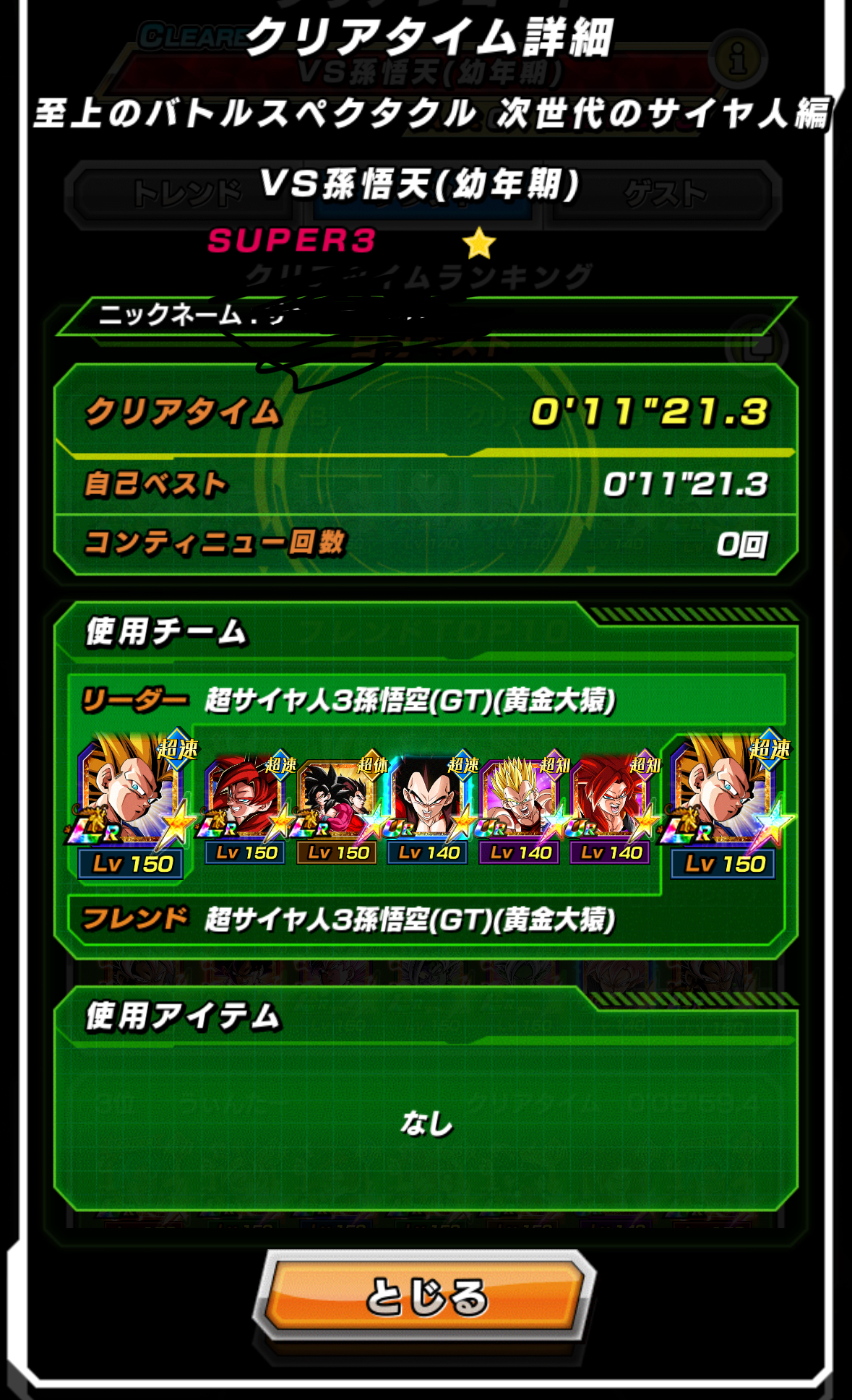This screenshot has height=1400, width=852.
Task: Close the clear time details with とじる
Action: tap(426, 1297)
